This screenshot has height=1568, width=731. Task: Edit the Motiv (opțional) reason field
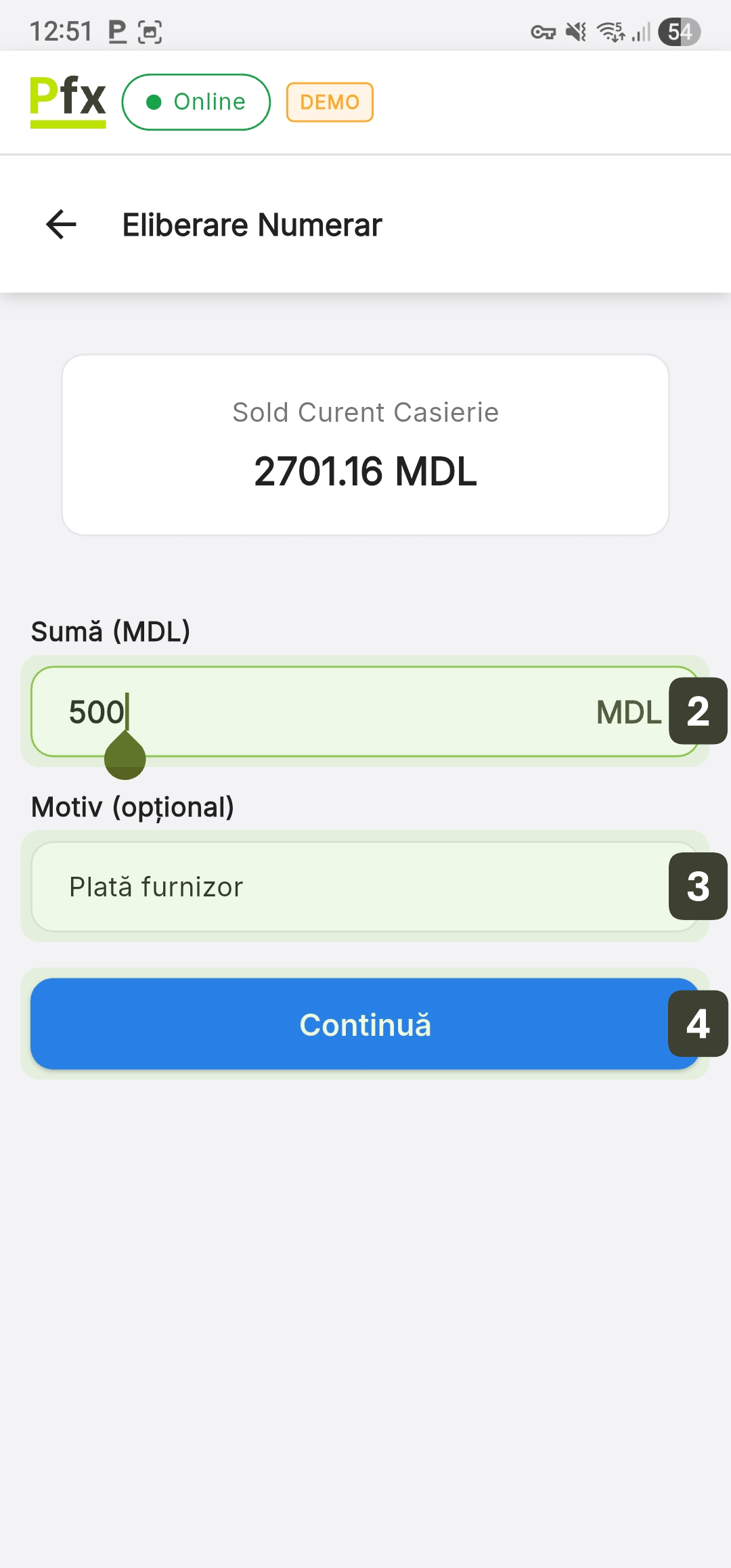click(352, 886)
